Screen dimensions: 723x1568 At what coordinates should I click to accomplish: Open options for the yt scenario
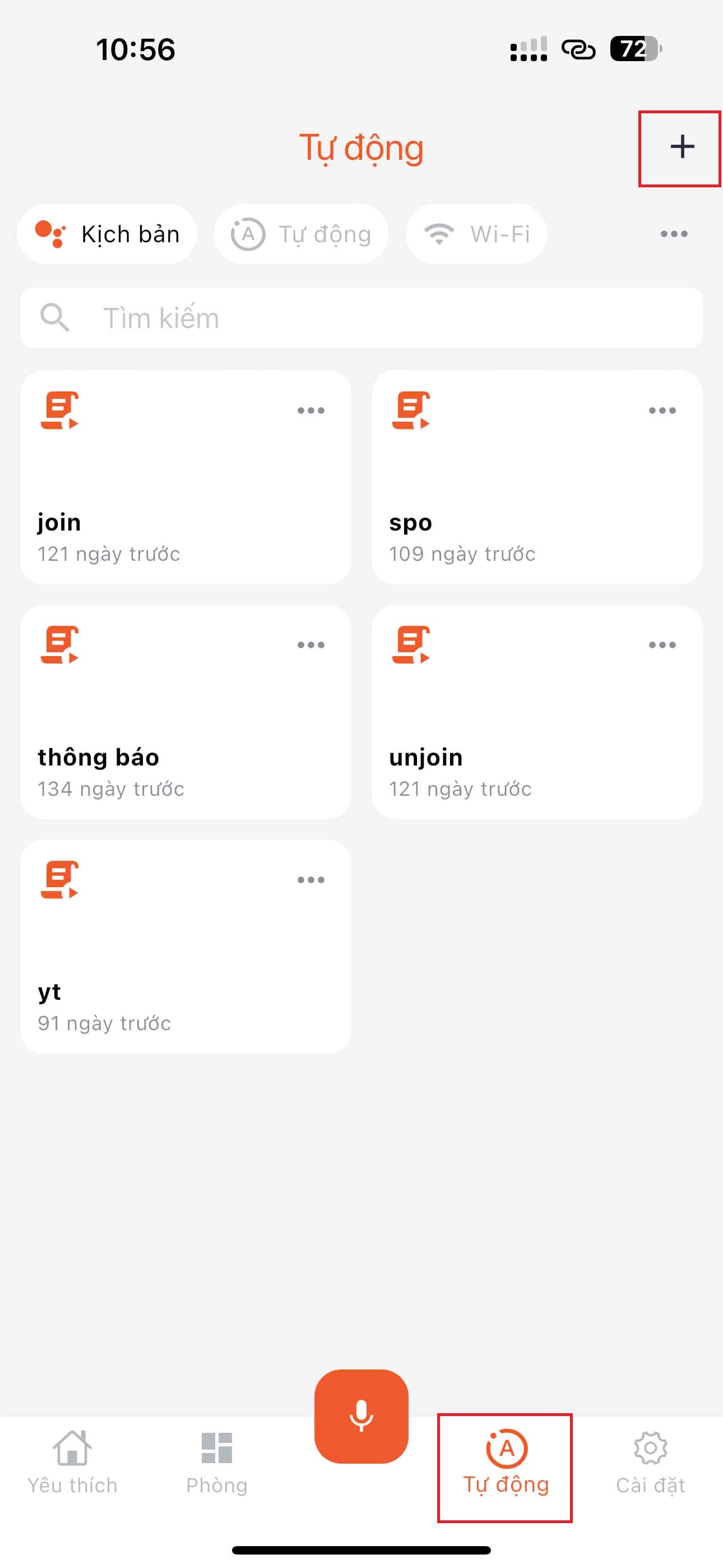point(311,880)
